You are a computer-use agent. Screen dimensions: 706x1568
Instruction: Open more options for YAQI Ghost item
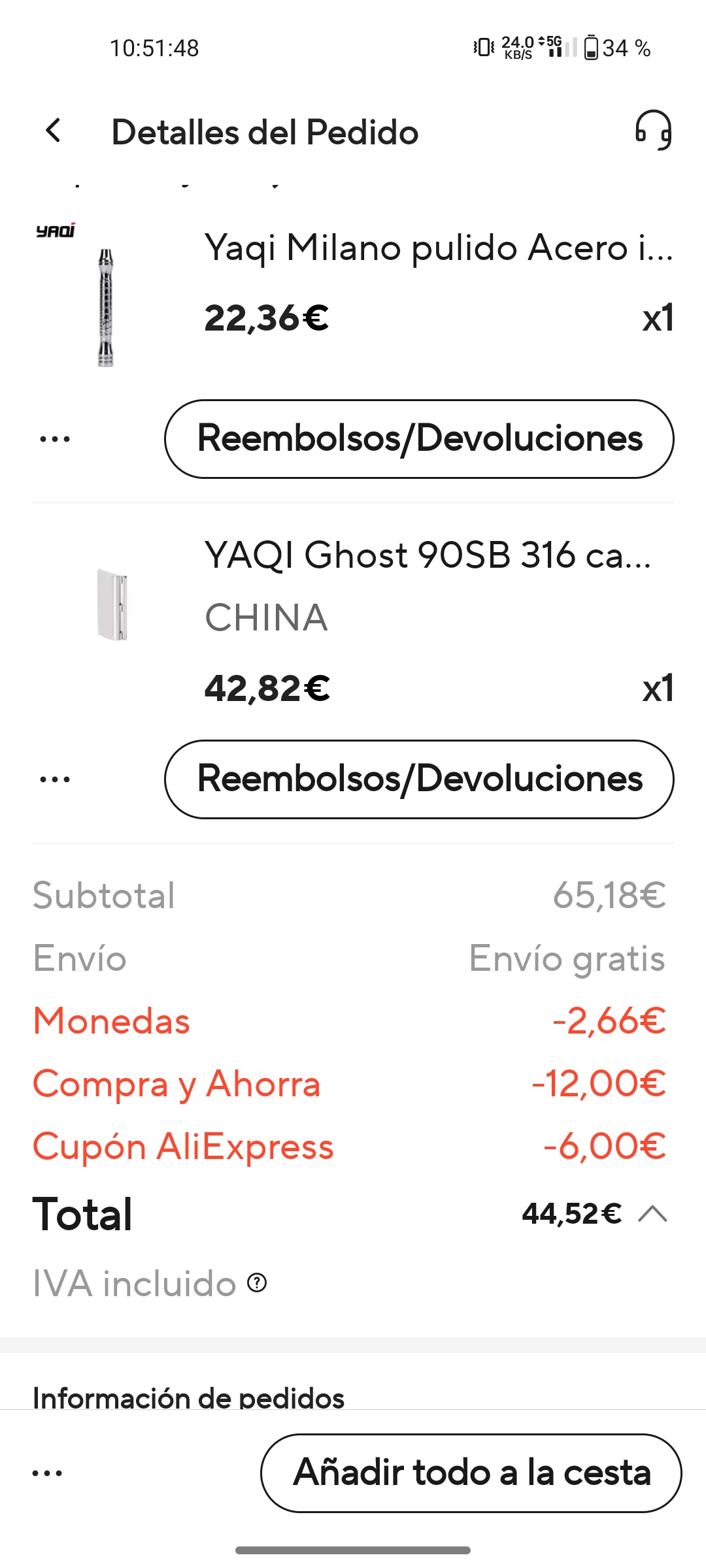point(55,779)
